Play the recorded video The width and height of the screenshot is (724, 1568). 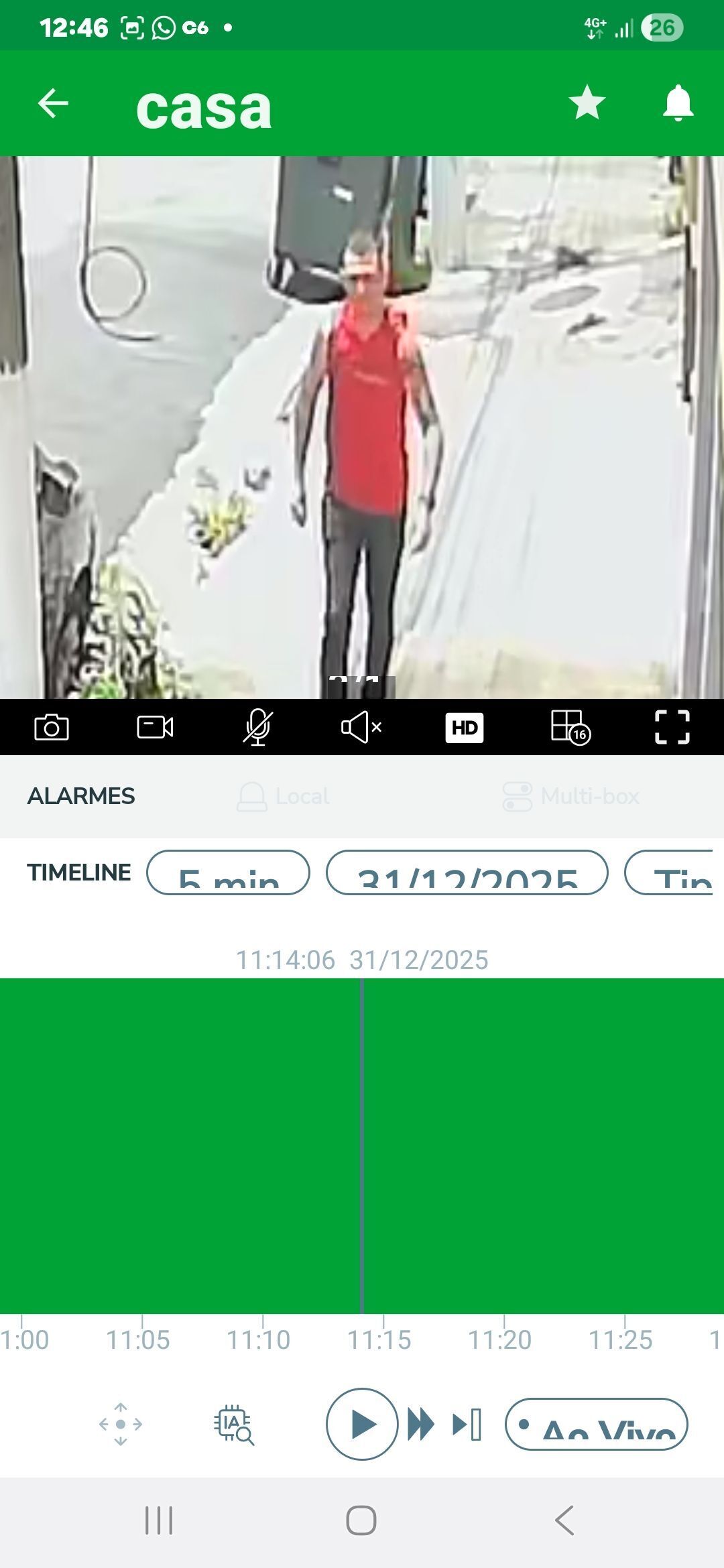(x=362, y=1424)
